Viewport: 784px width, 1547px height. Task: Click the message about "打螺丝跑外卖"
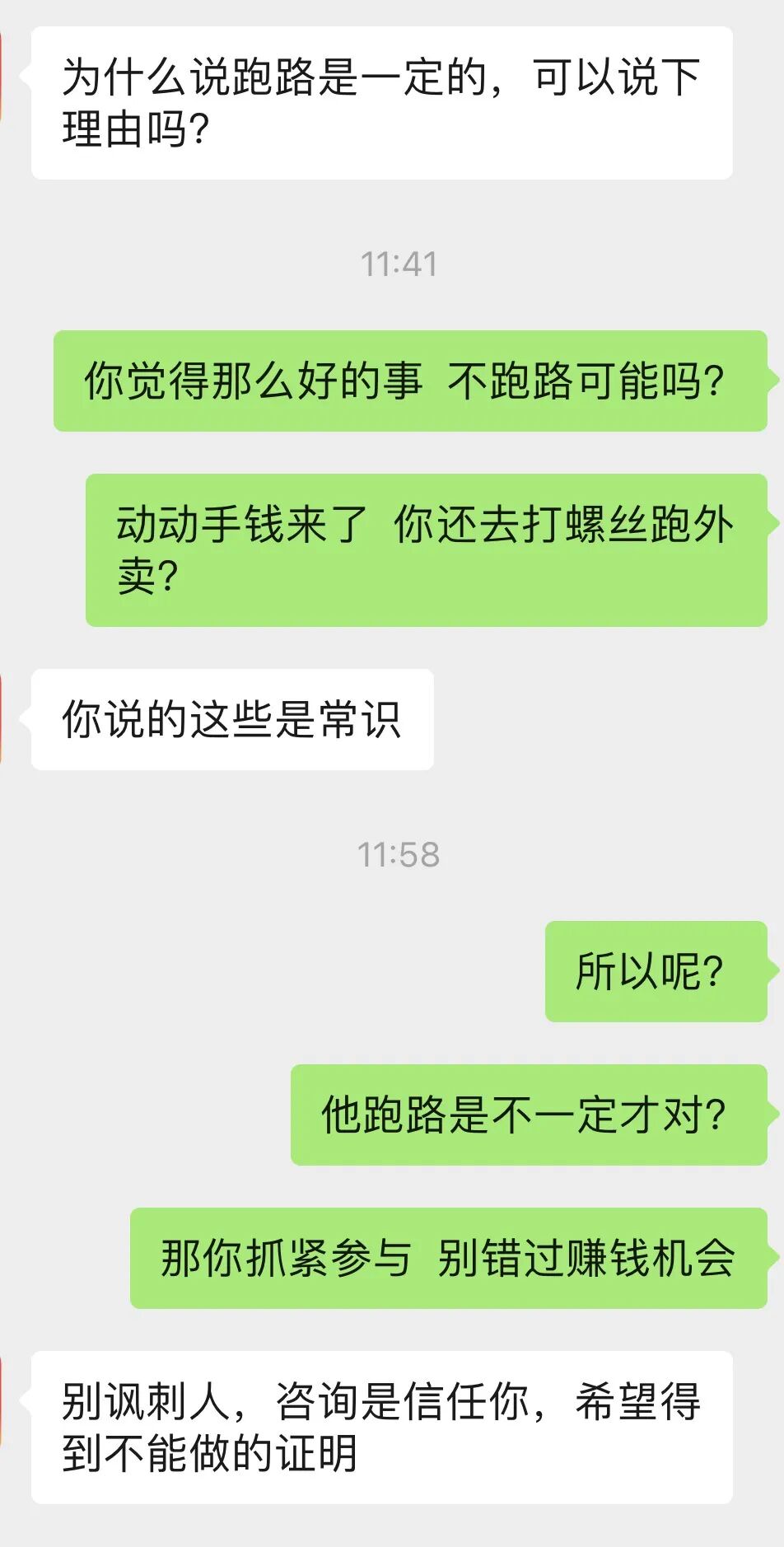[428, 548]
